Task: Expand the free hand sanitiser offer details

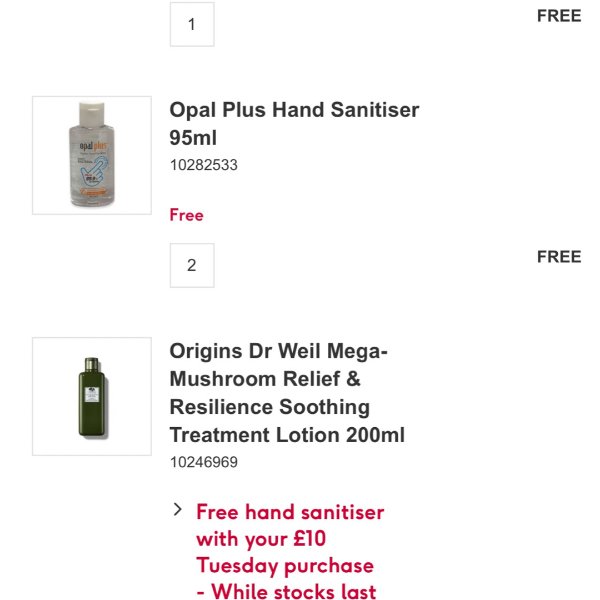Action: click(x=178, y=510)
